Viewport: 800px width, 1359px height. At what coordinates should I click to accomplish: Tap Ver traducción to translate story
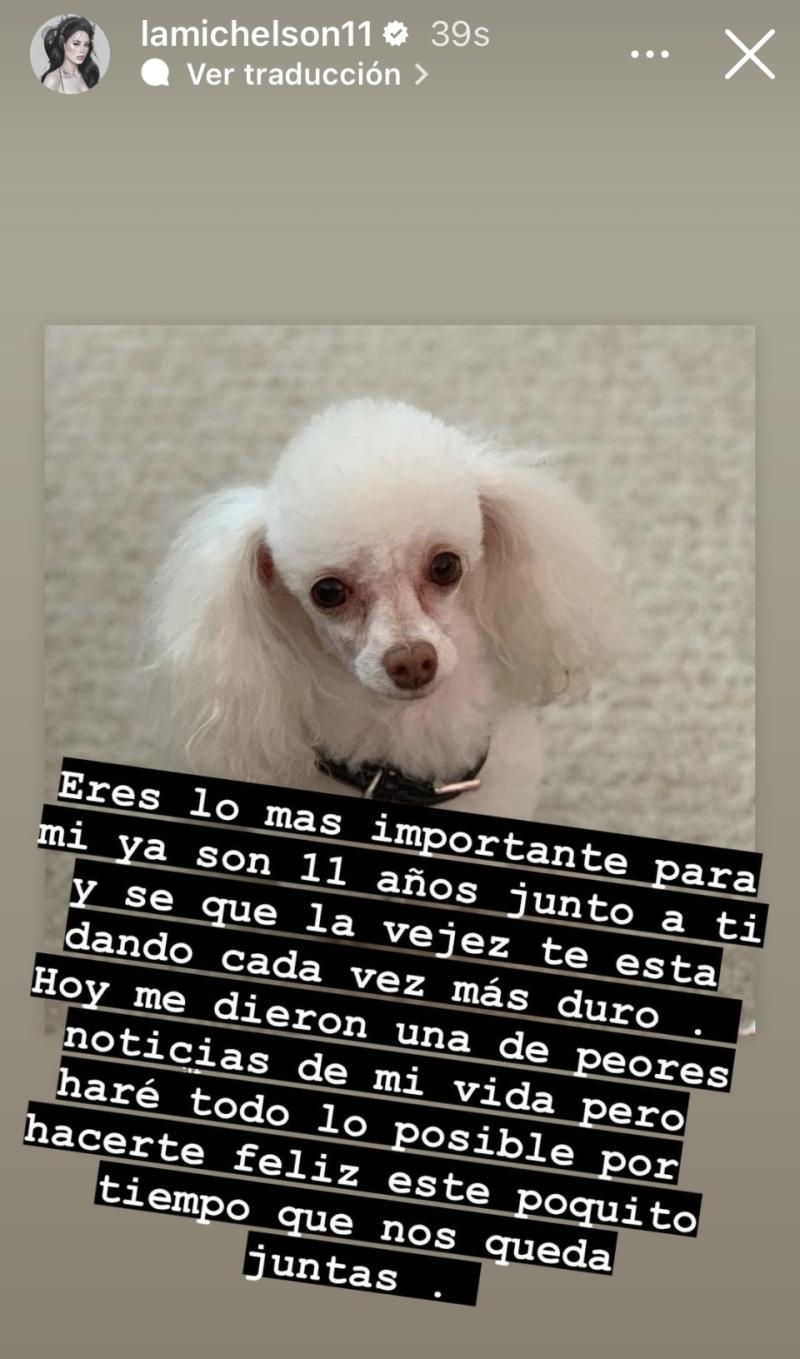(294, 74)
